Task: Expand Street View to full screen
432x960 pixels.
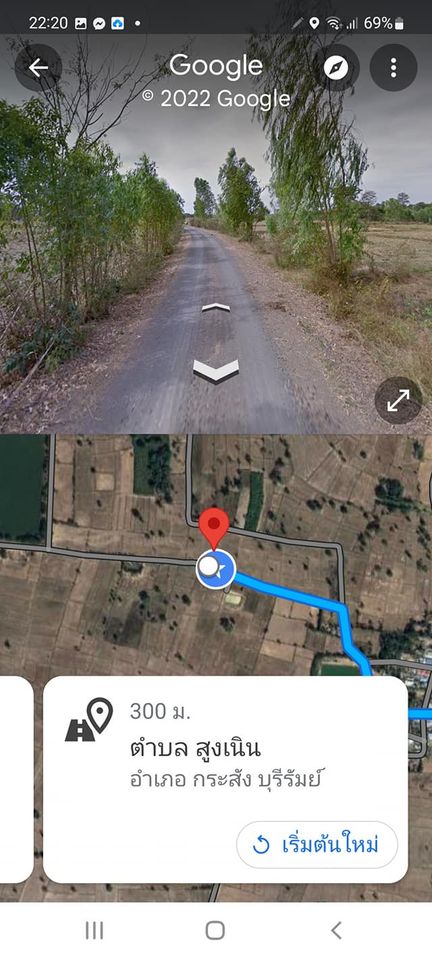Action: [x=398, y=400]
